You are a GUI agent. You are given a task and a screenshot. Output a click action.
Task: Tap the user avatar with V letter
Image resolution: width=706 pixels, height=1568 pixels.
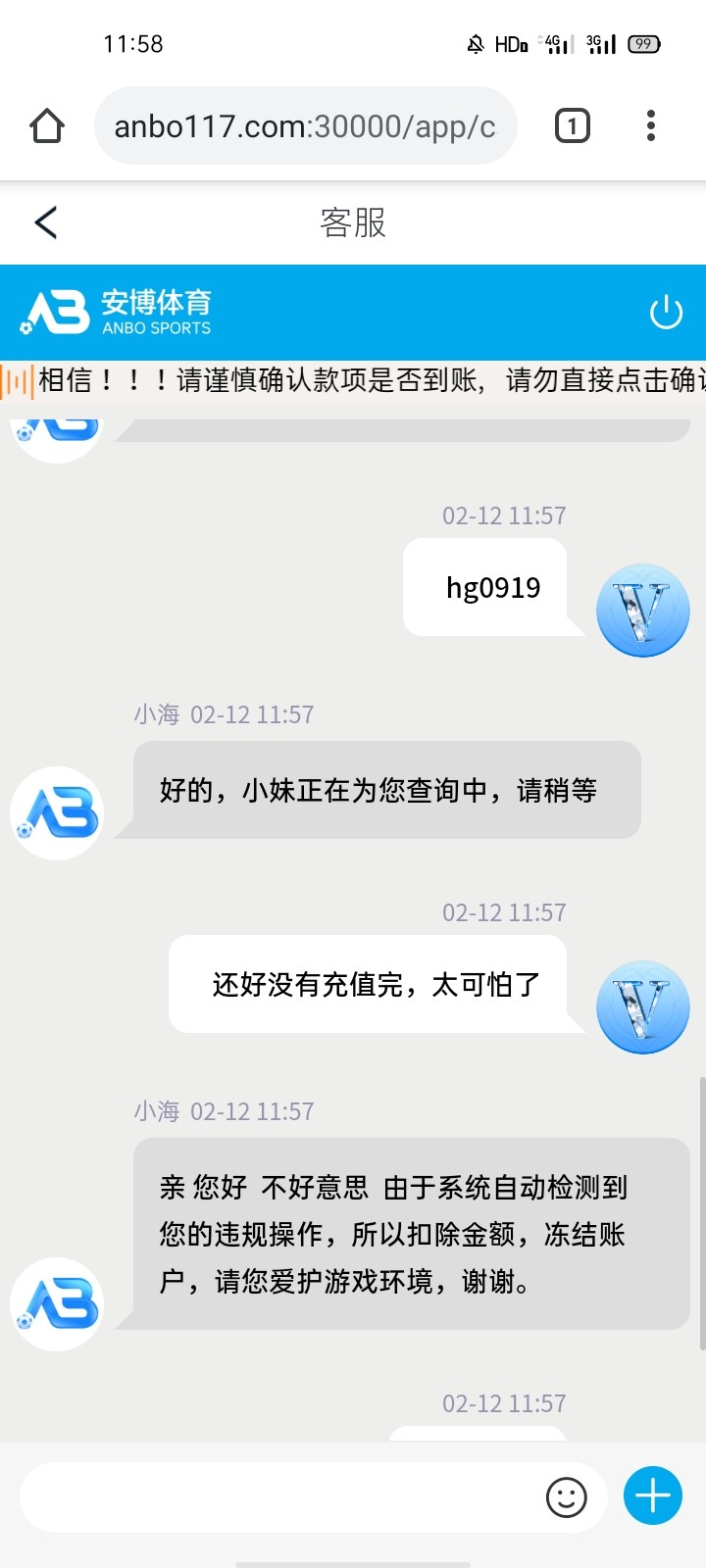coord(642,609)
